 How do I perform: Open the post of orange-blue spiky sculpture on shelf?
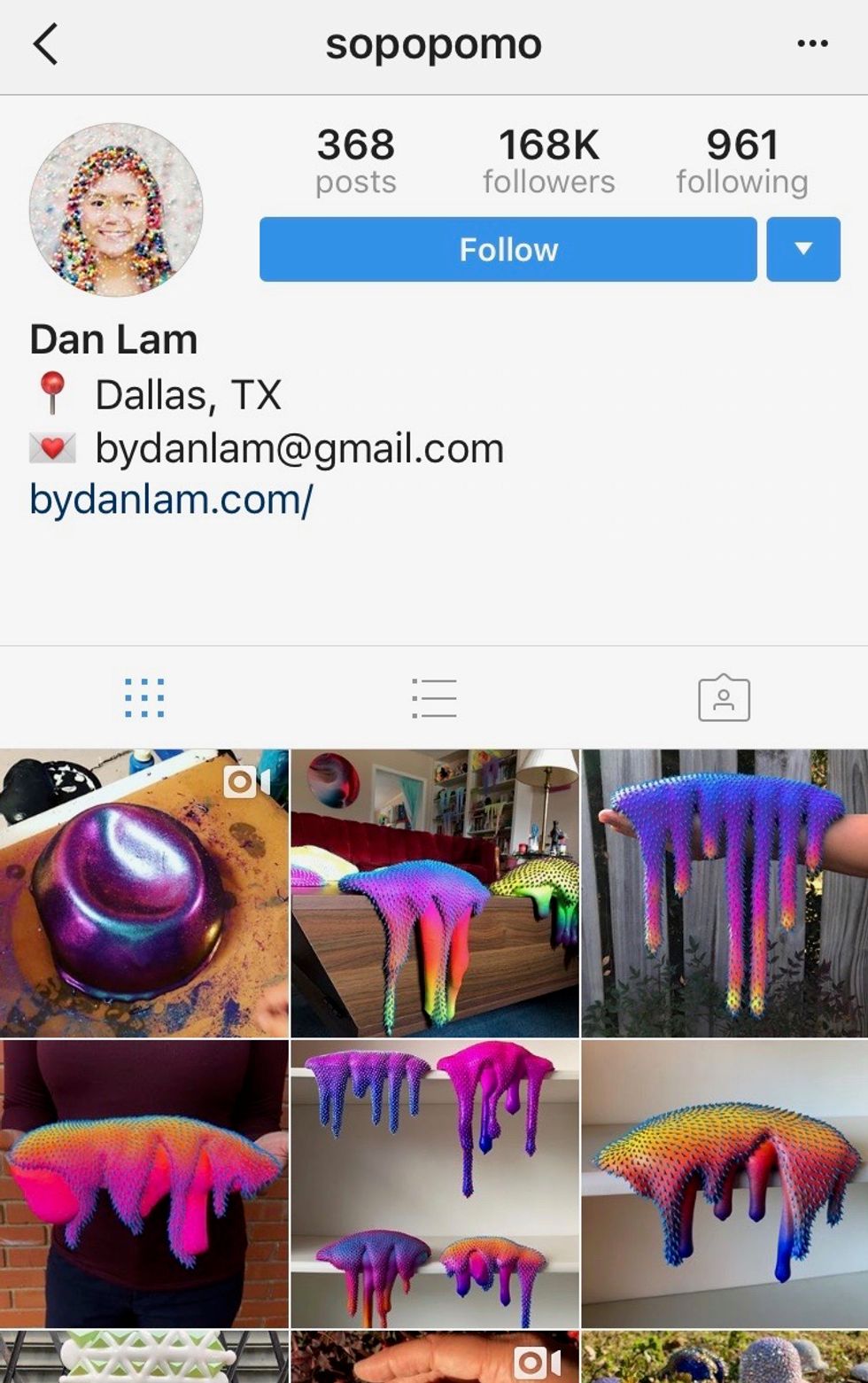pos(725,1183)
